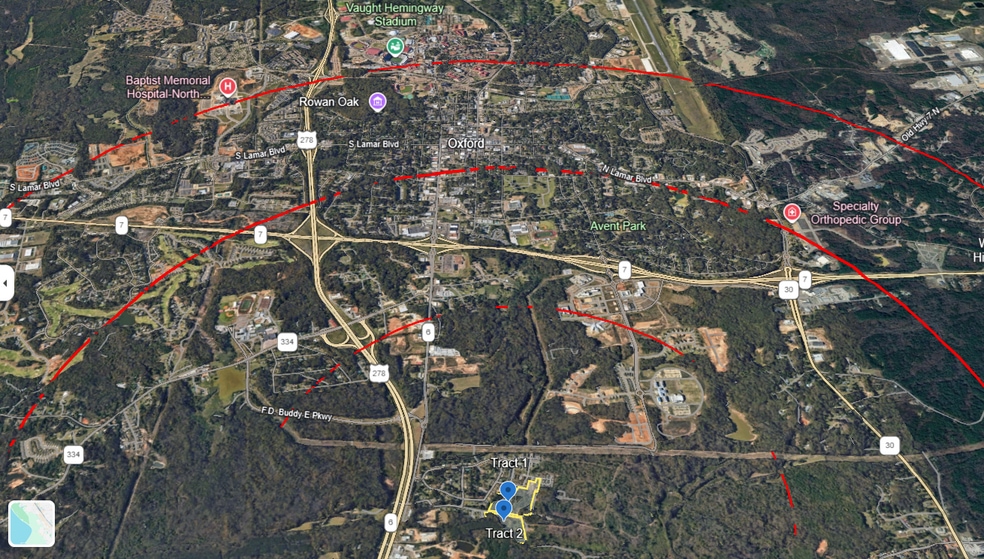This screenshot has height=559, width=984.
Task: Open Specialty Orthopedic Group marker
Action: click(x=792, y=212)
